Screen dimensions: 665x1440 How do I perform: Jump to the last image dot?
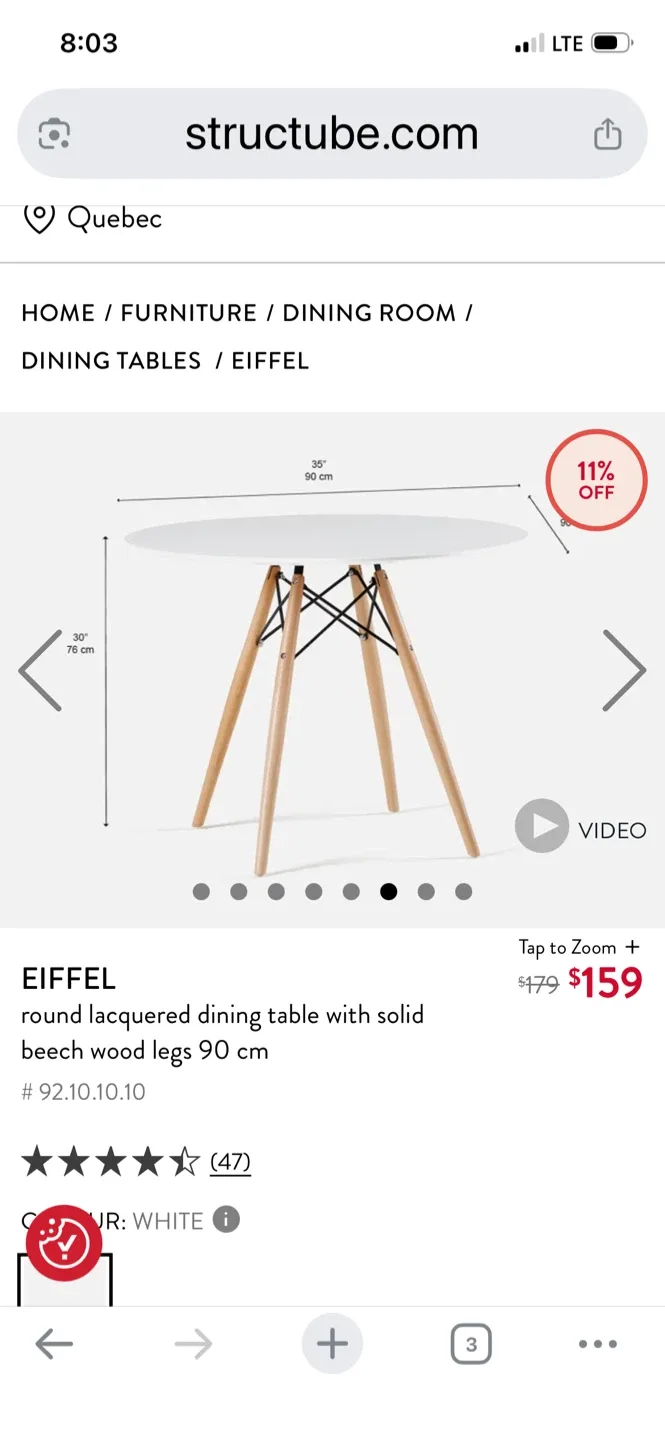(x=463, y=891)
